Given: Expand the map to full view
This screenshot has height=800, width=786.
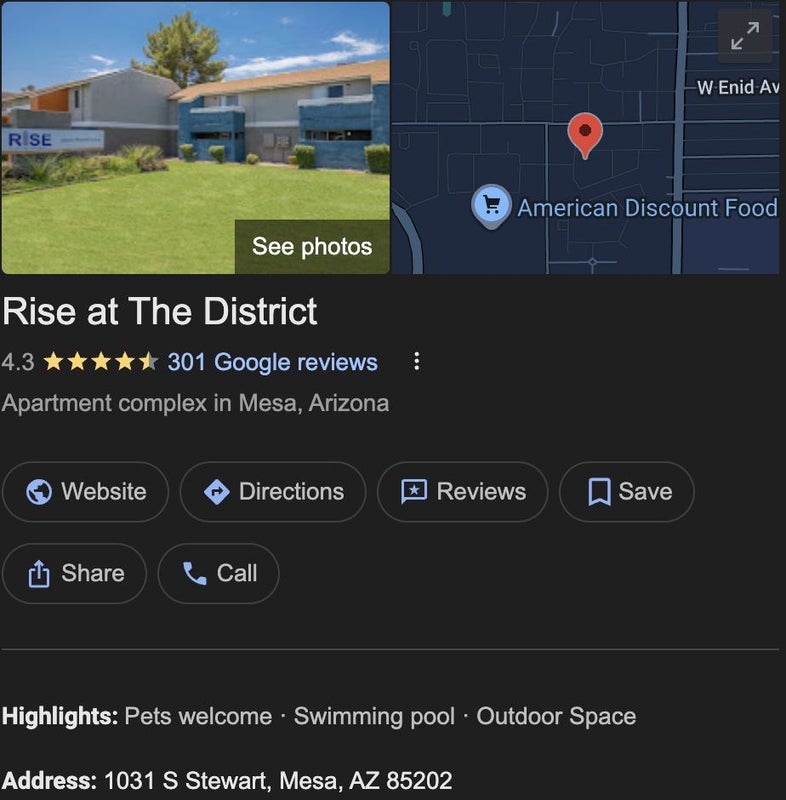Looking at the screenshot, I should click(745, 37).
